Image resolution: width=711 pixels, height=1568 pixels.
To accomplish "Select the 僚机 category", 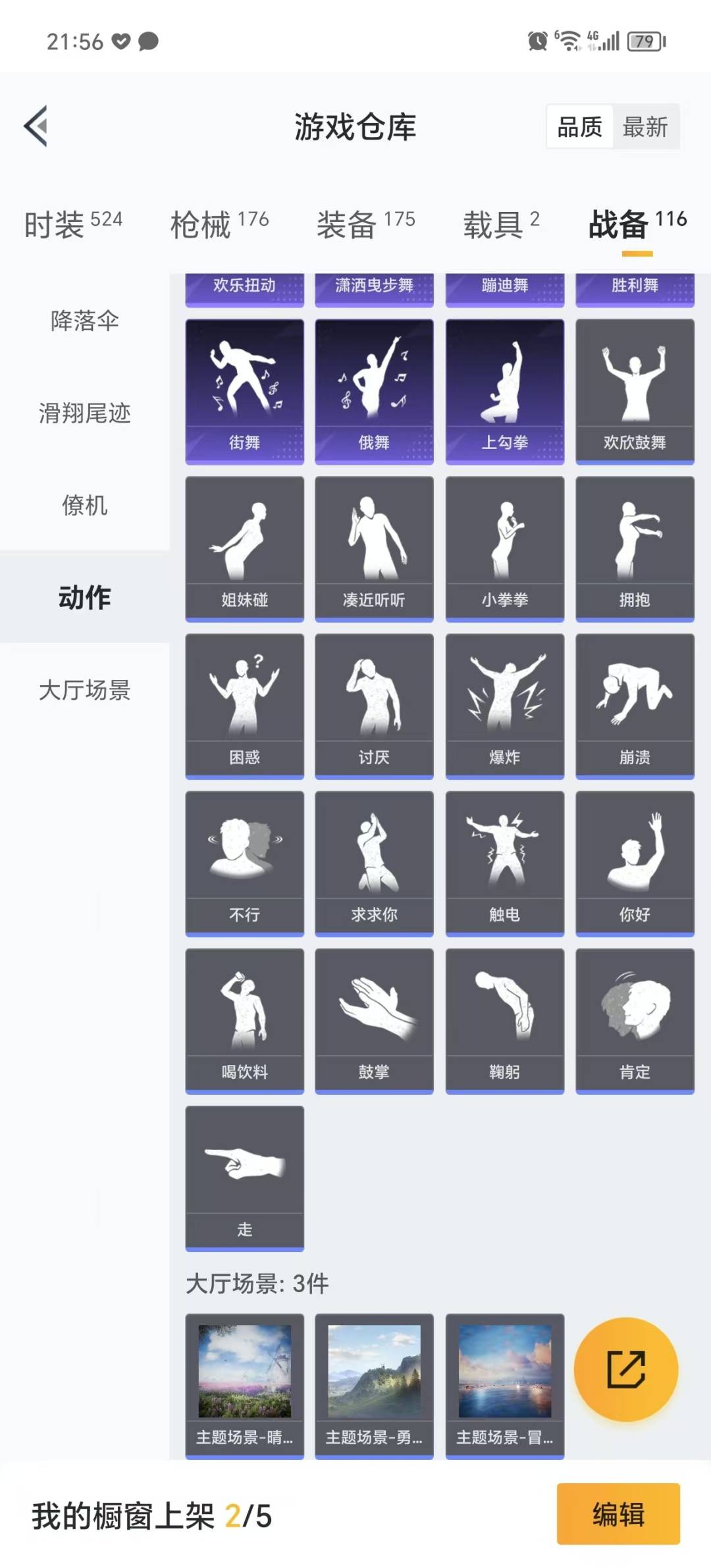I will pyautogui.click(x=84, y=505).
